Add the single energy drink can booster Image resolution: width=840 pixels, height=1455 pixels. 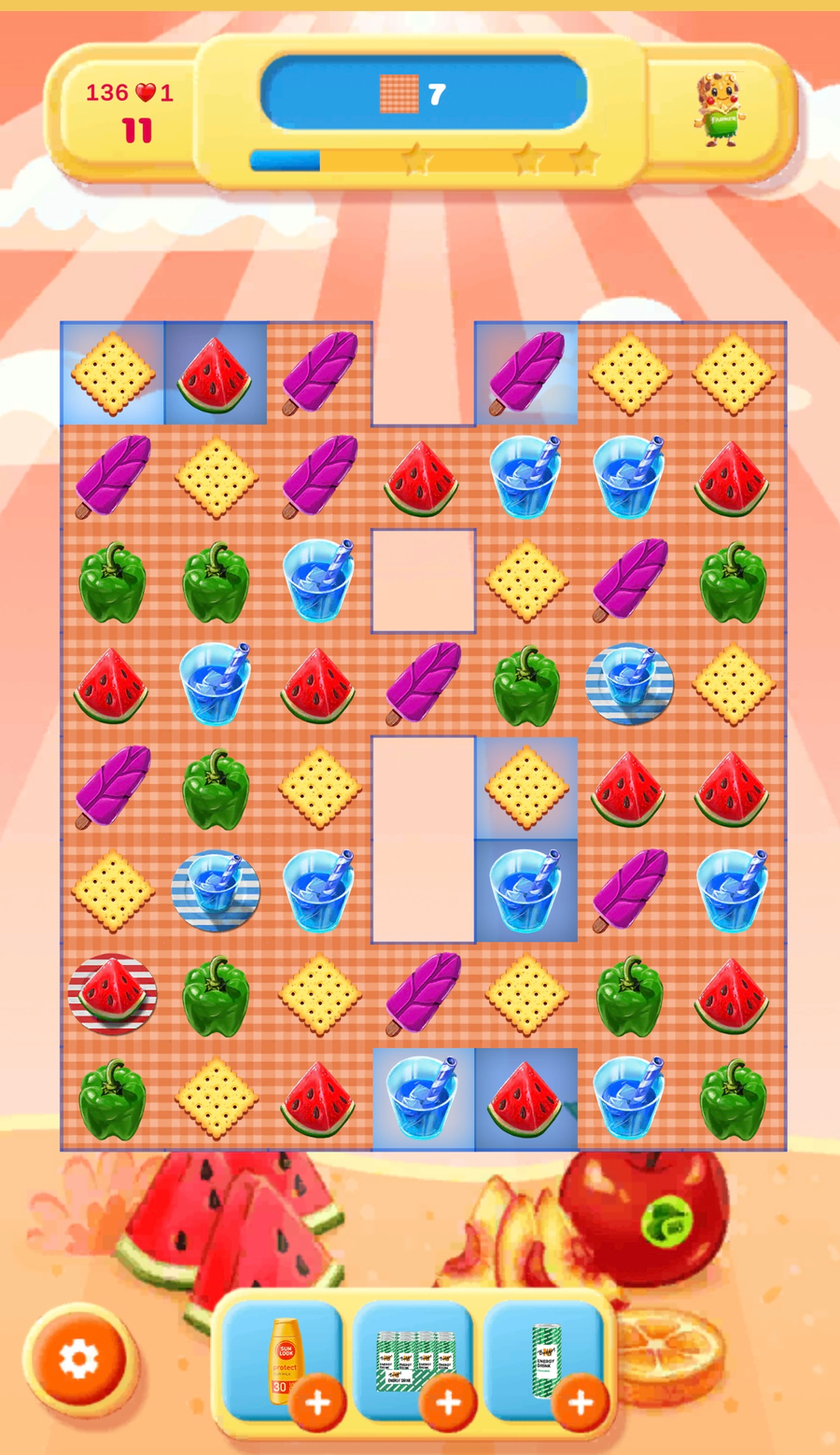(580, 1402)
